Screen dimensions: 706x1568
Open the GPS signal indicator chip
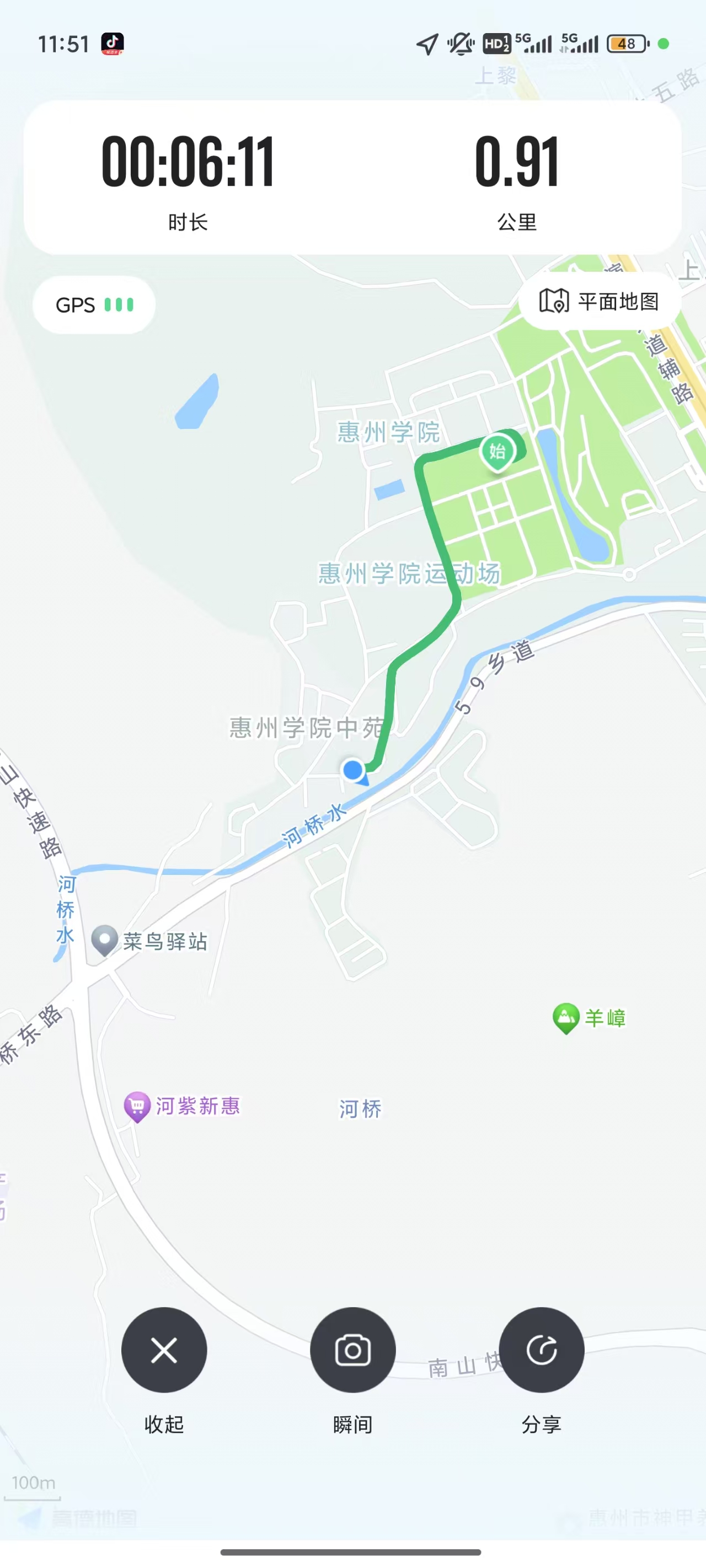(94, 304)
